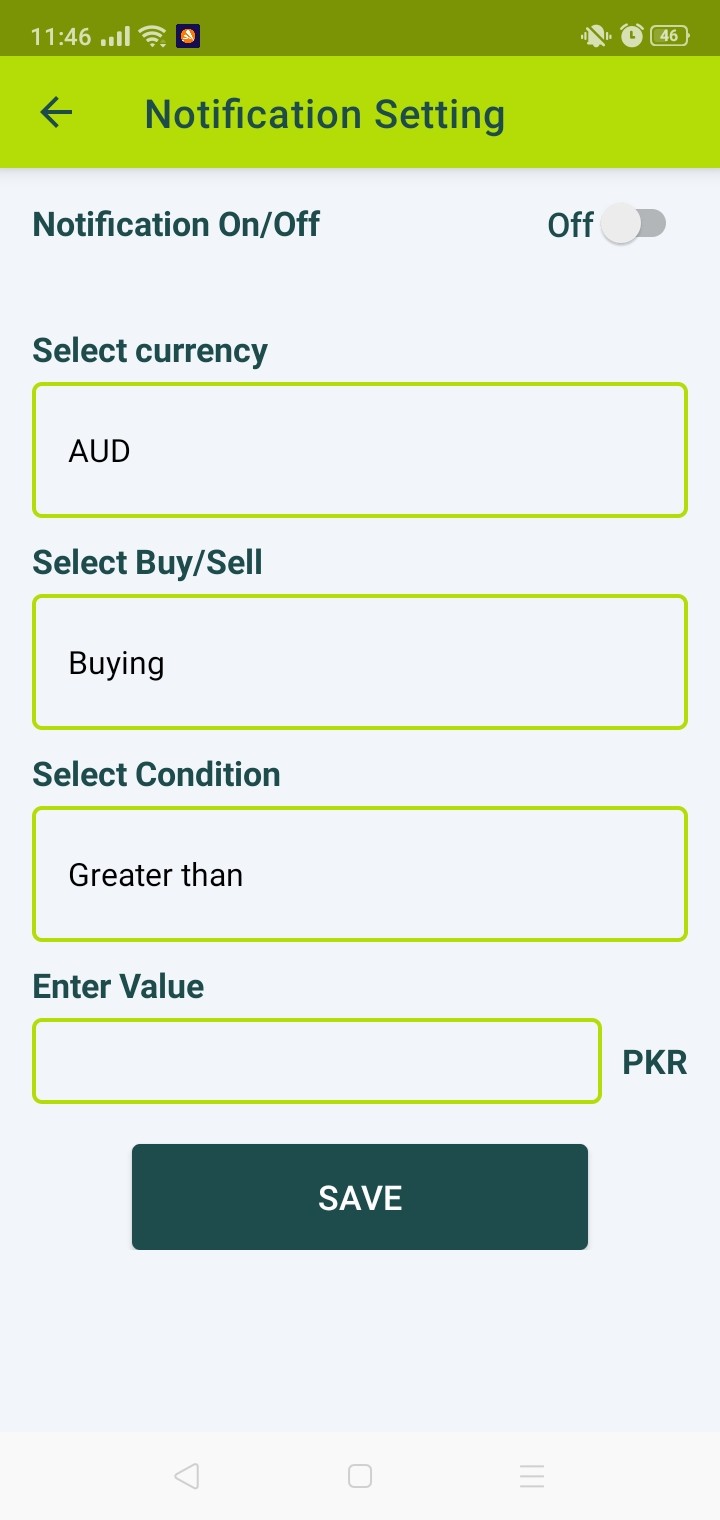Open the Select currency dropdown showing AUD
Screen dimensions: 720x1520
[360, 451]
